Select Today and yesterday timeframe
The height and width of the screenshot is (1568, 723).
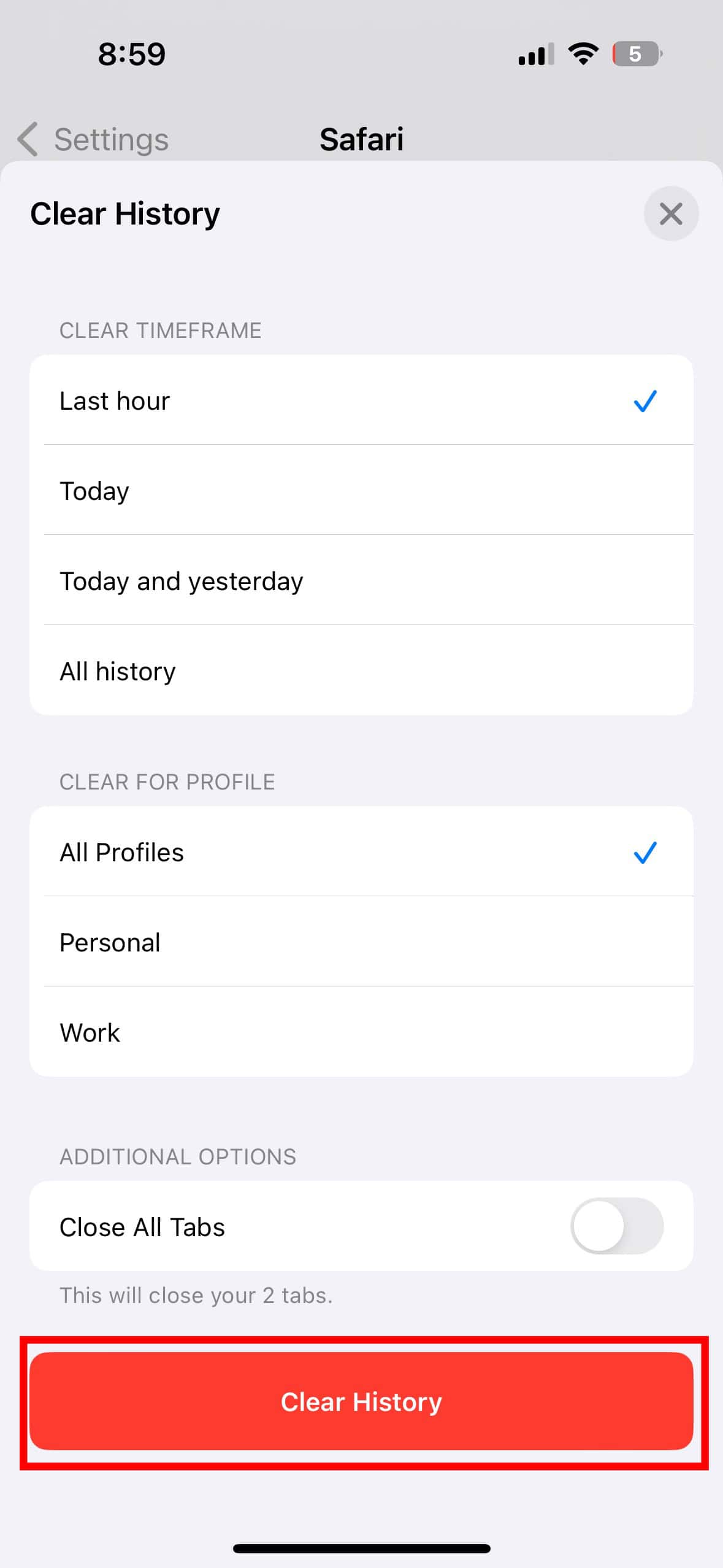[x=361, y=581]
